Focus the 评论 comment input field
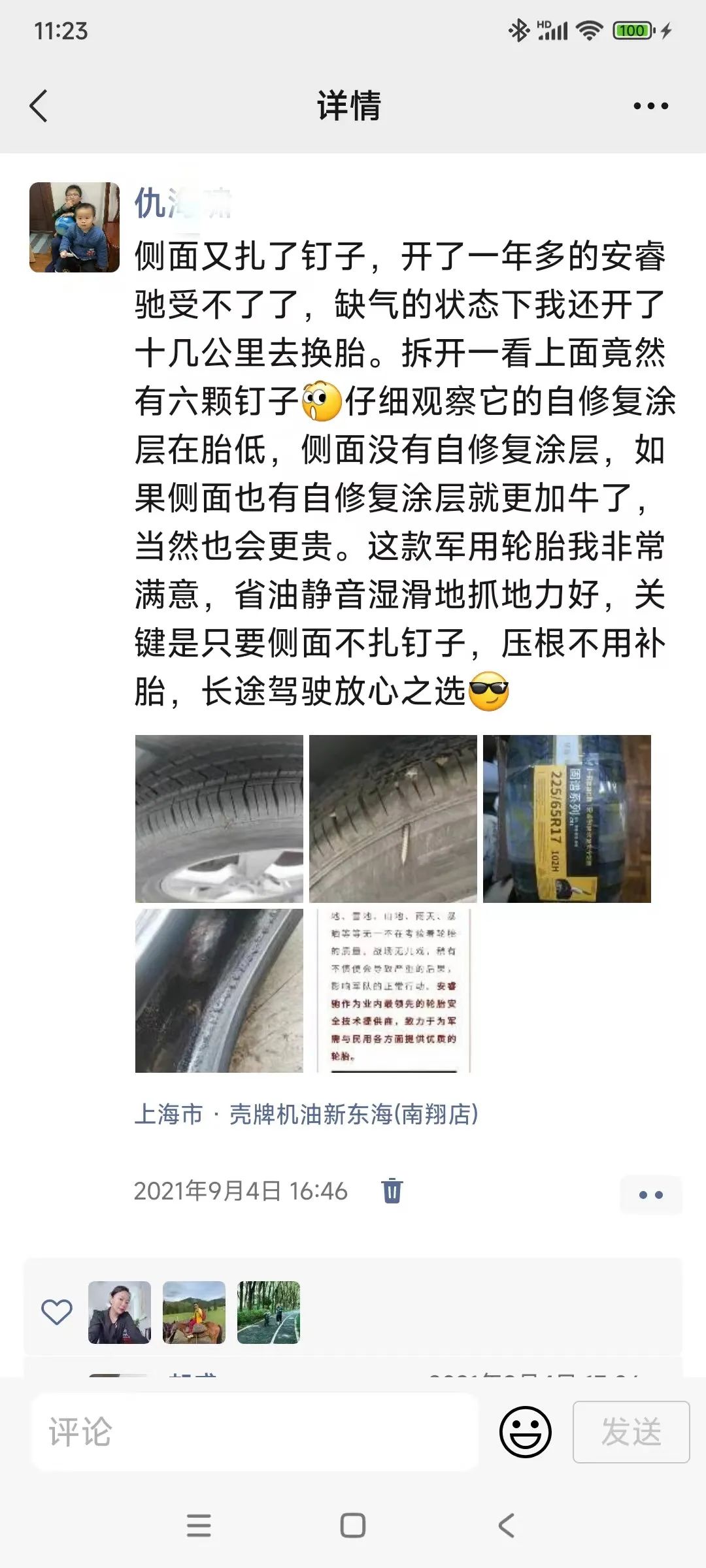This screenshot has height=1568, width=706. [255, 1432]
